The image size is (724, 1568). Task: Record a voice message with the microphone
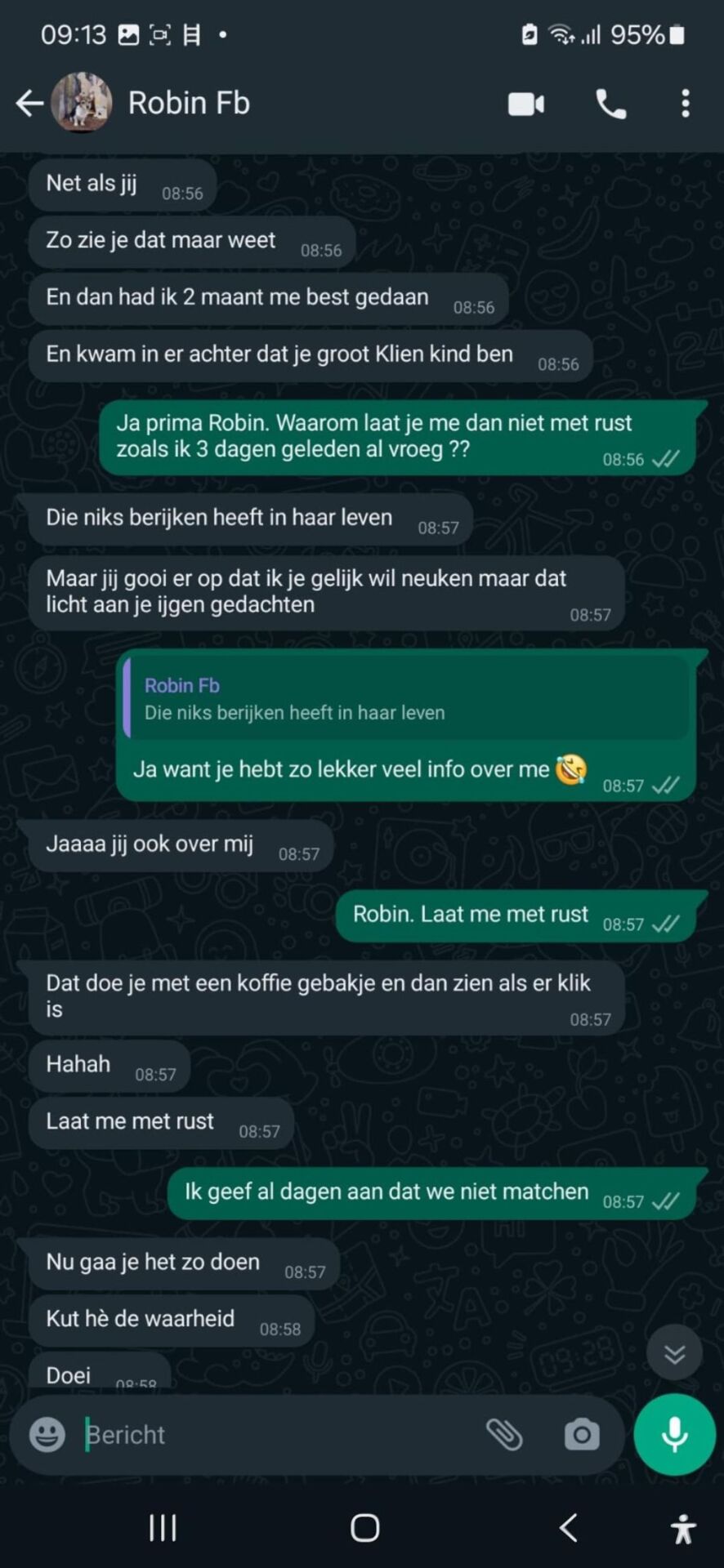[x=674, y=1435]
